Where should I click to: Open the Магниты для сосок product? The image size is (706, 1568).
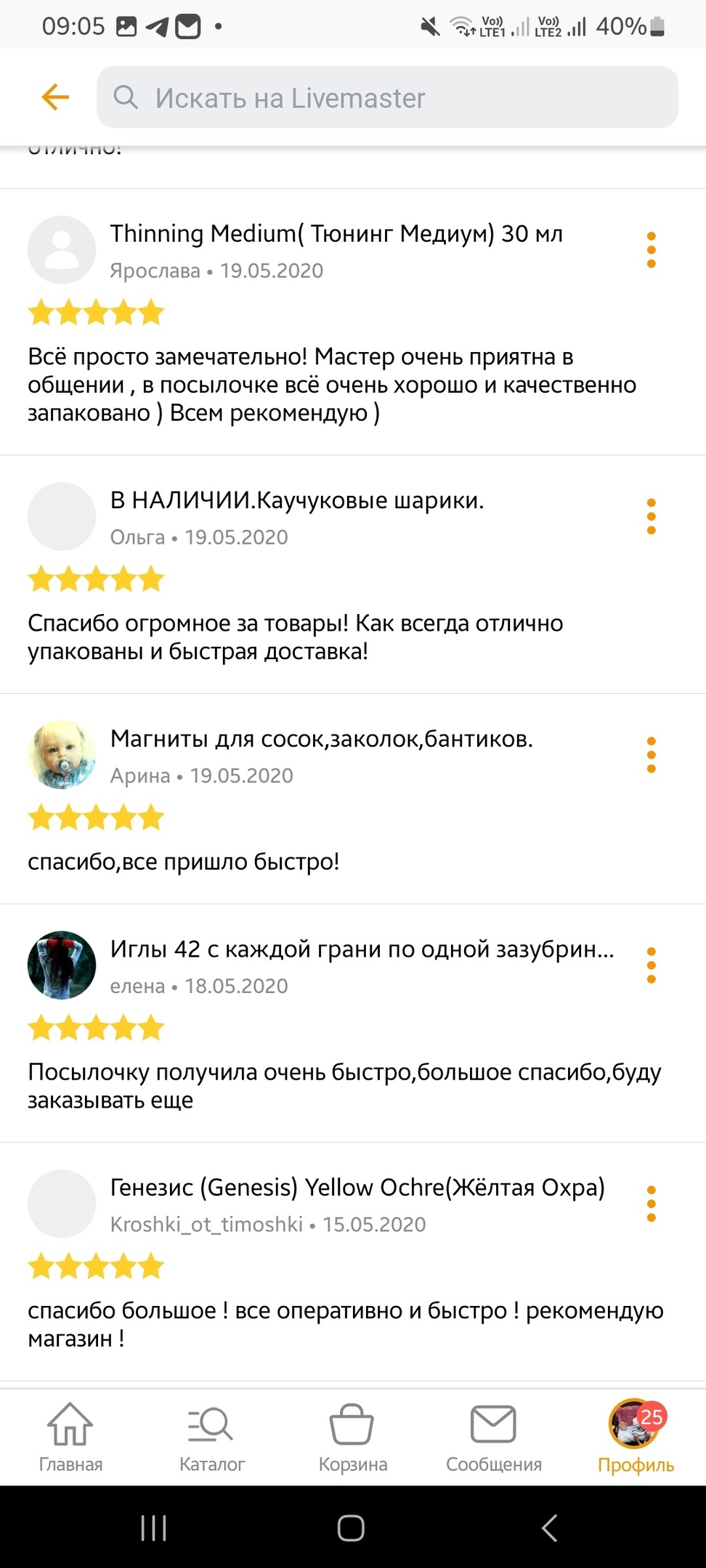(x=321, y=738)
